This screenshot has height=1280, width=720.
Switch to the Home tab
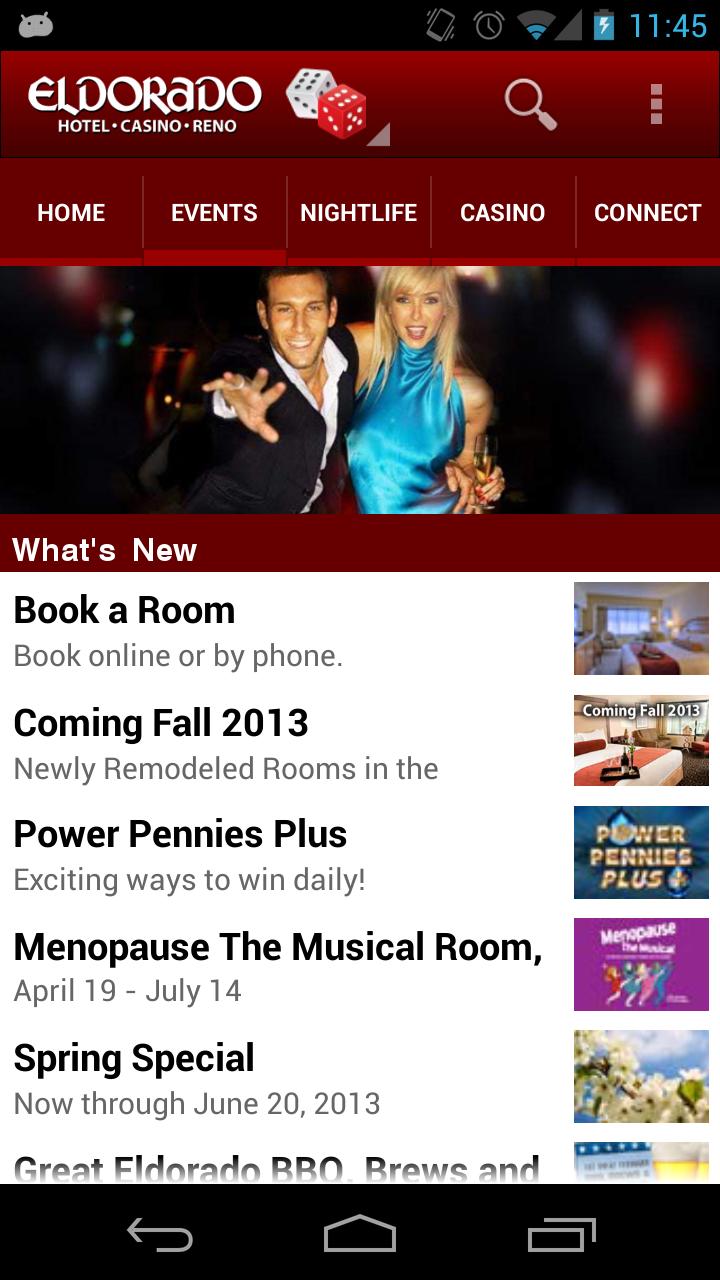point(71,212)
